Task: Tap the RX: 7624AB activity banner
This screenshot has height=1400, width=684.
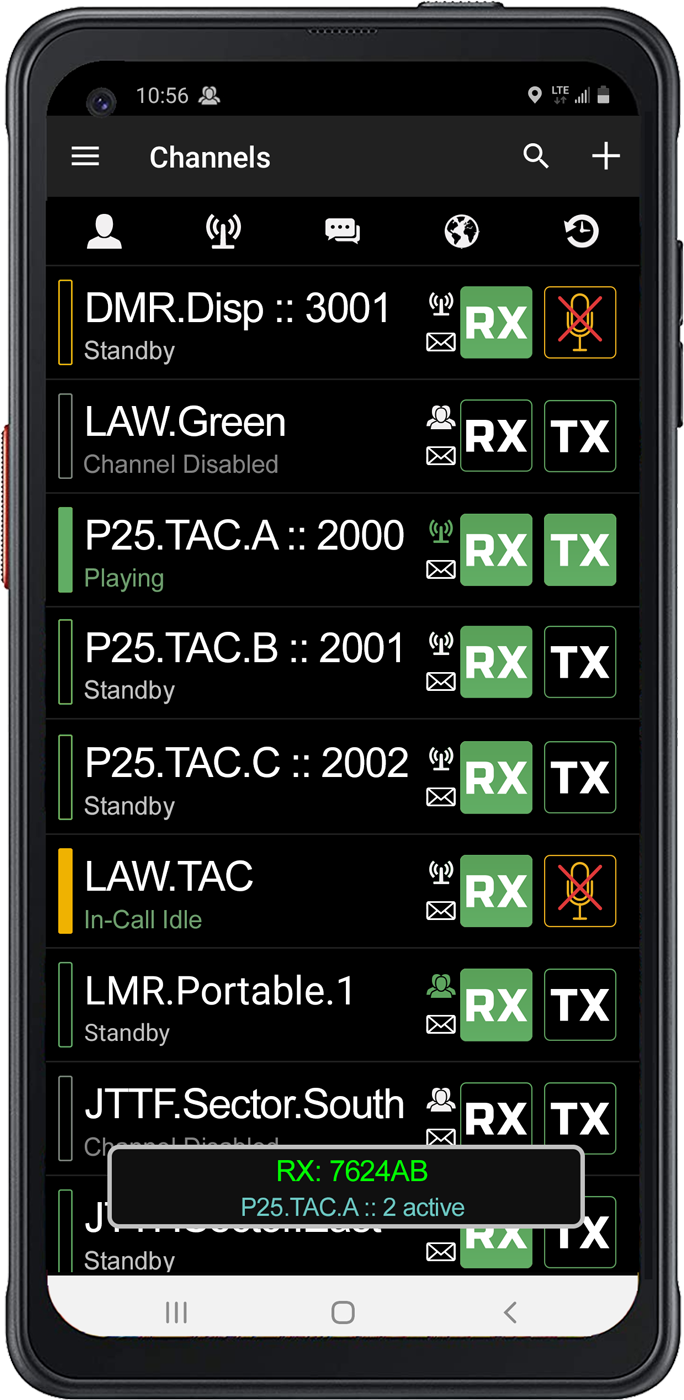Action: coord(346,1187)
